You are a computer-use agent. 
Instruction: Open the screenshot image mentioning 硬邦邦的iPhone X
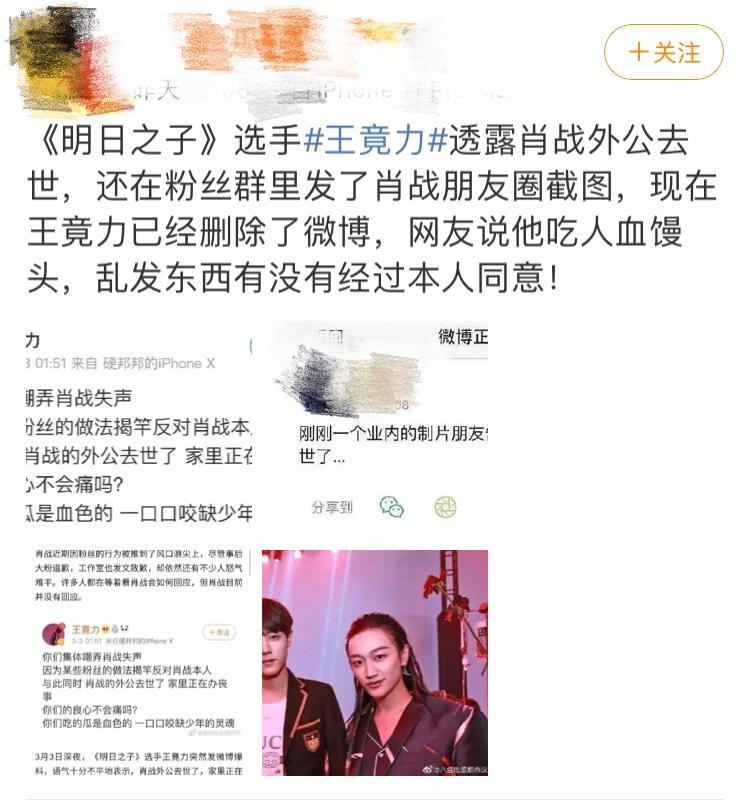tap(139, 428)
